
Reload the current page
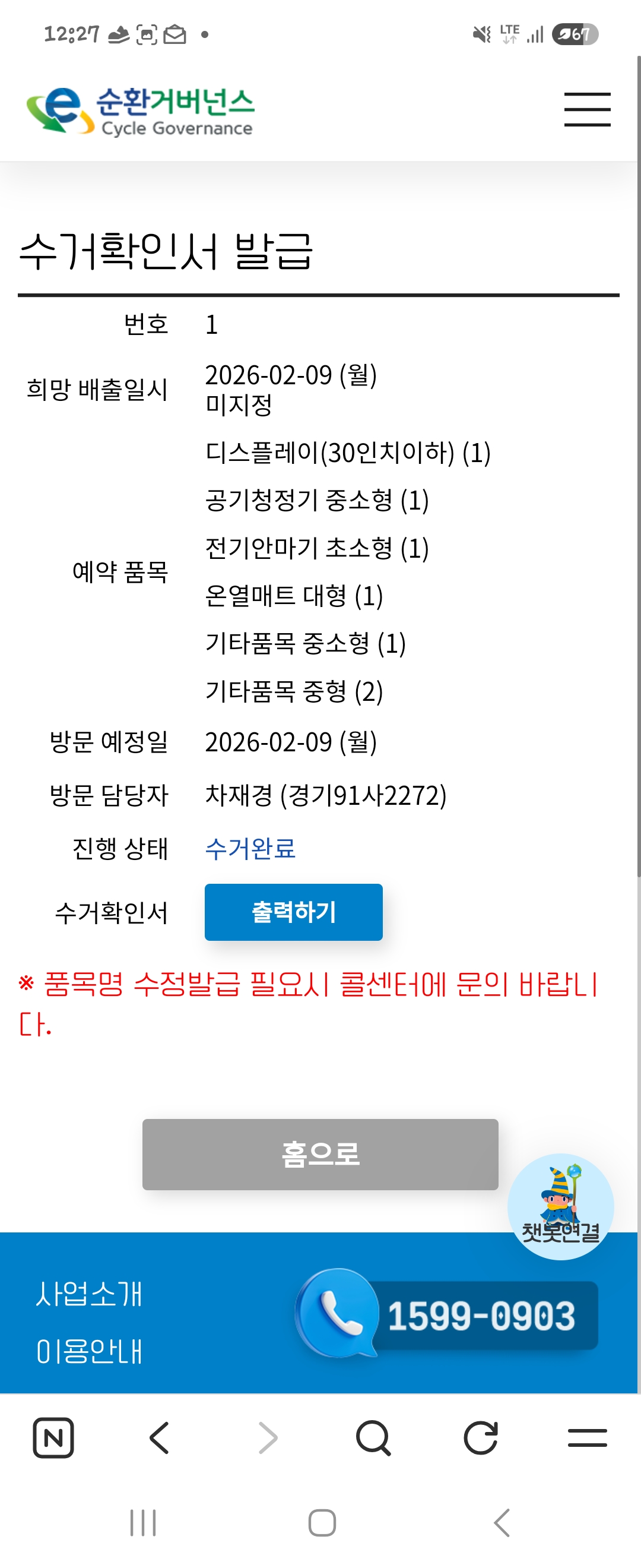click(480, 1438)
